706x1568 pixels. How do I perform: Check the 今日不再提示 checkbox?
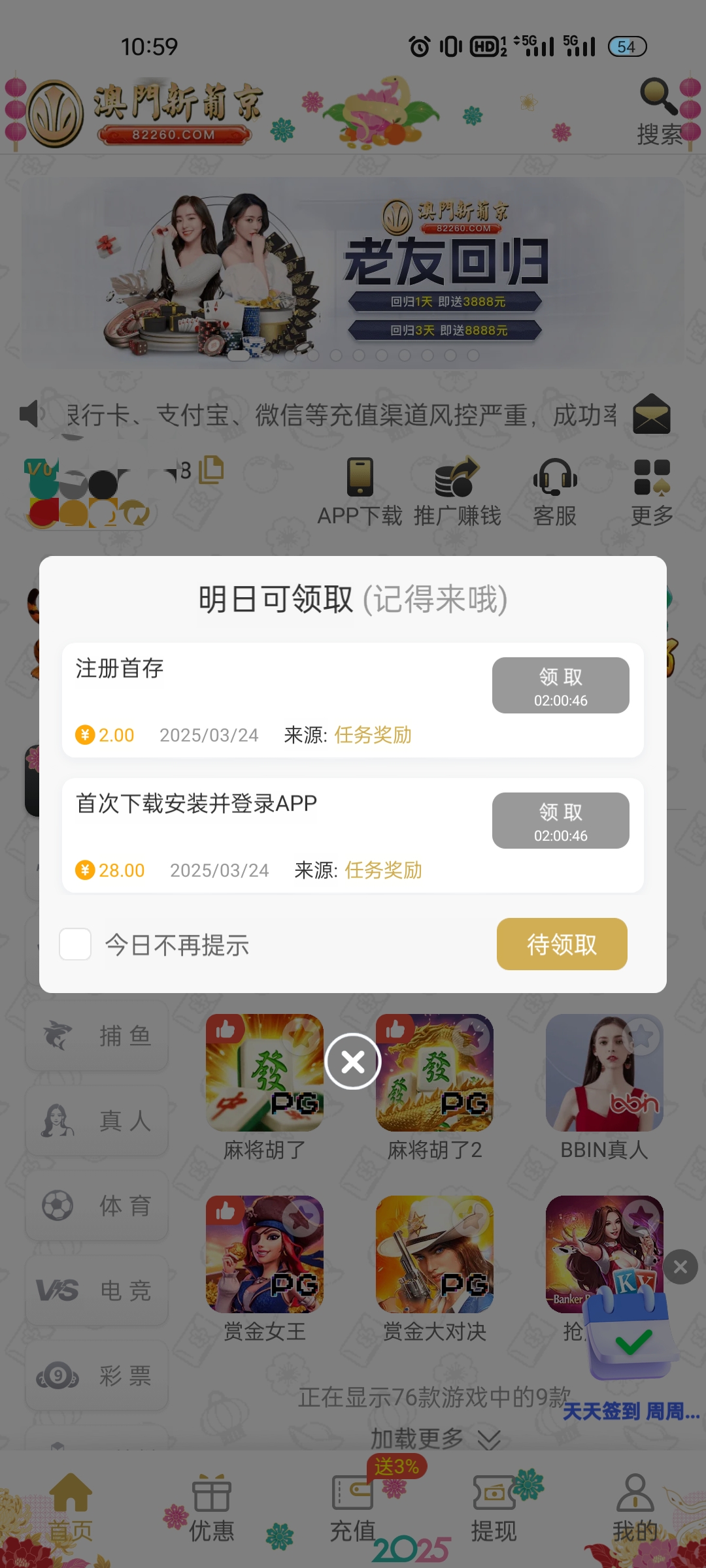[75, 944]
